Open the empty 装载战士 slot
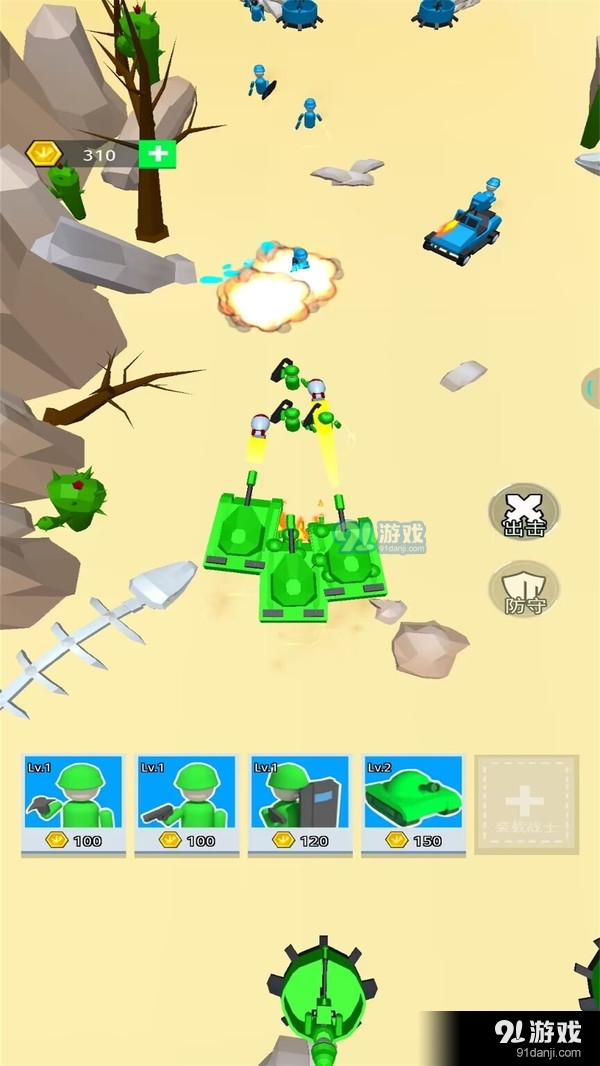 pyautogui.click(x=526, y=803)
